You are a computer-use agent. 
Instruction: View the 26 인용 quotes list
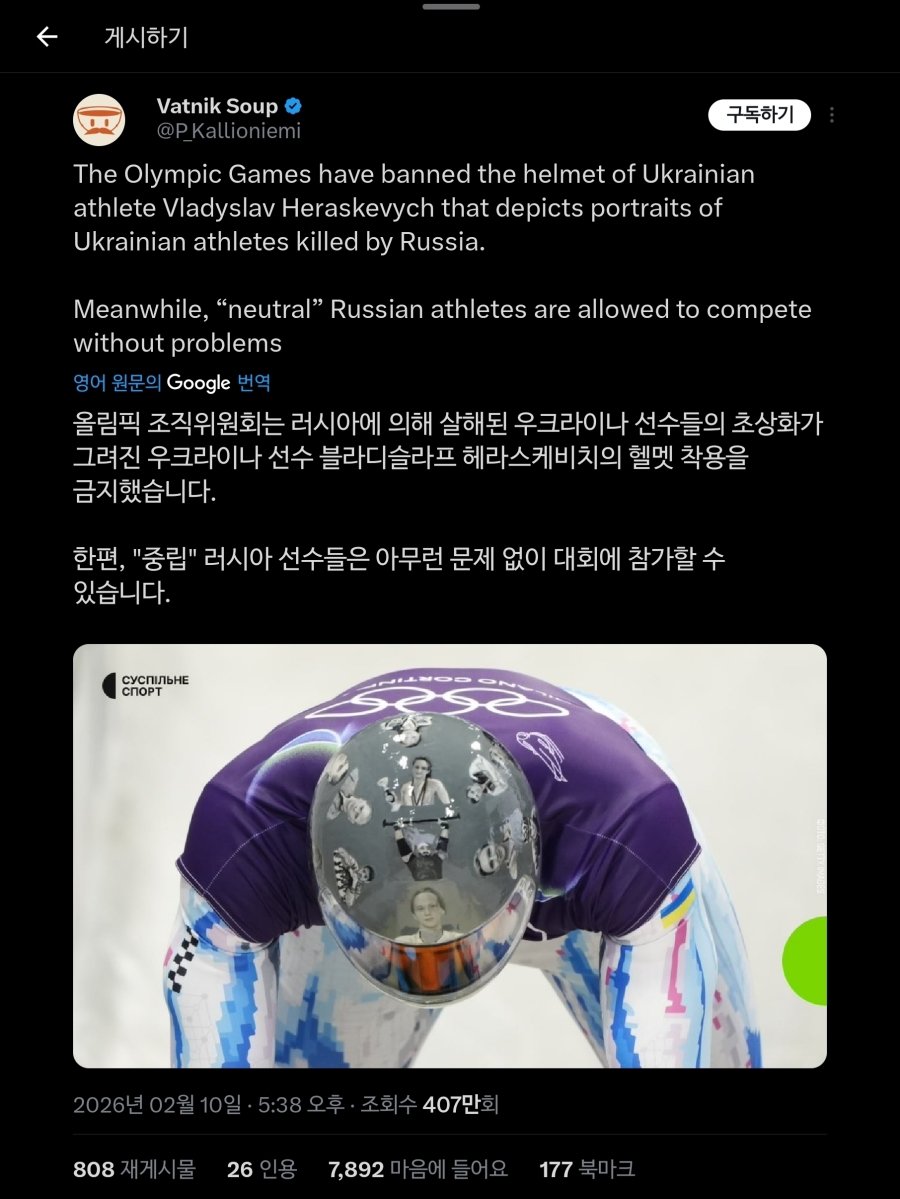click(x=262, y=1168)
